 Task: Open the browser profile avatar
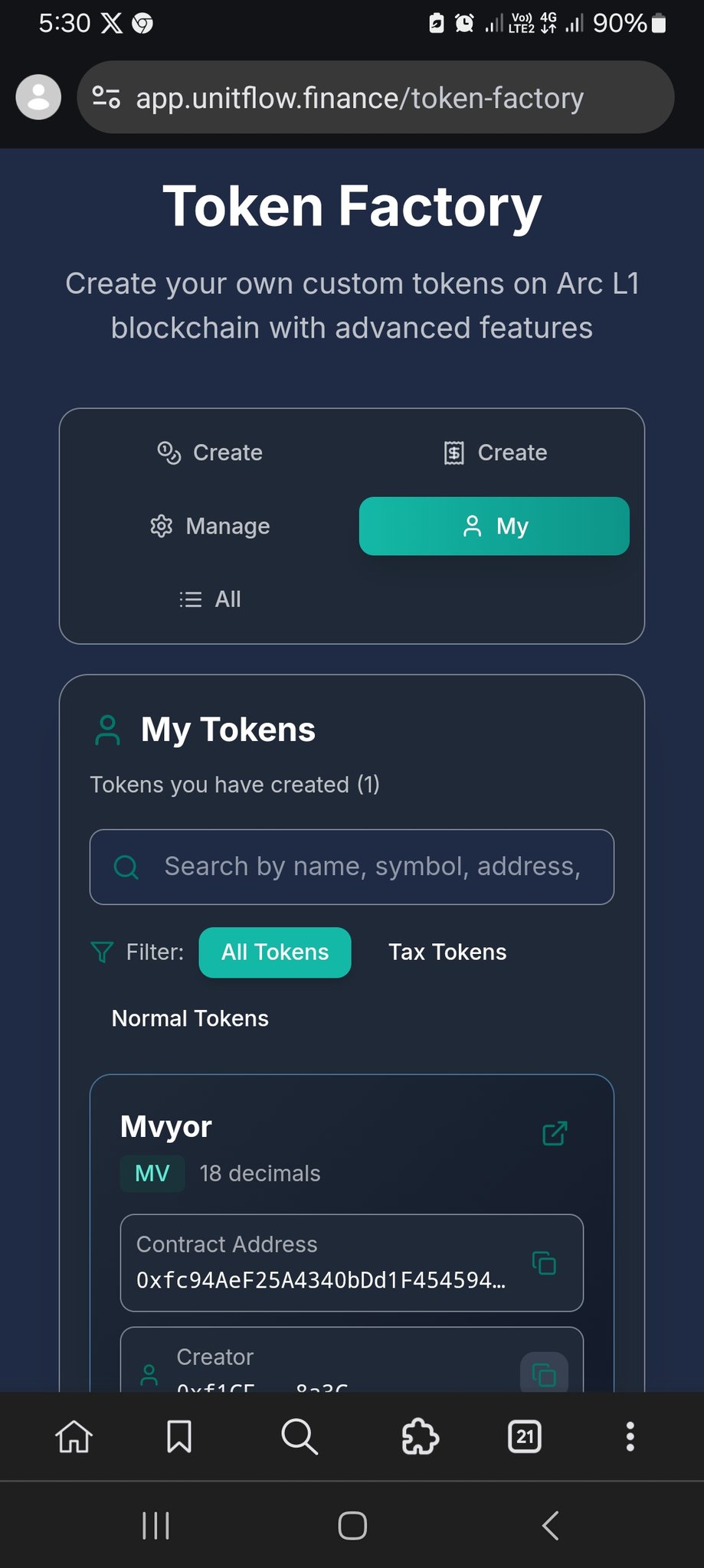pos(38,97)
